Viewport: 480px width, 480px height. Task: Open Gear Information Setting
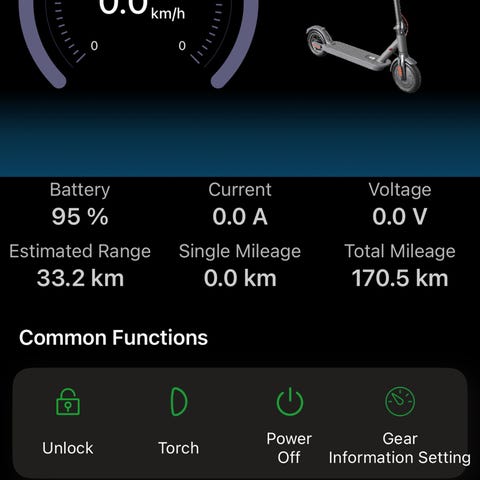400,426
